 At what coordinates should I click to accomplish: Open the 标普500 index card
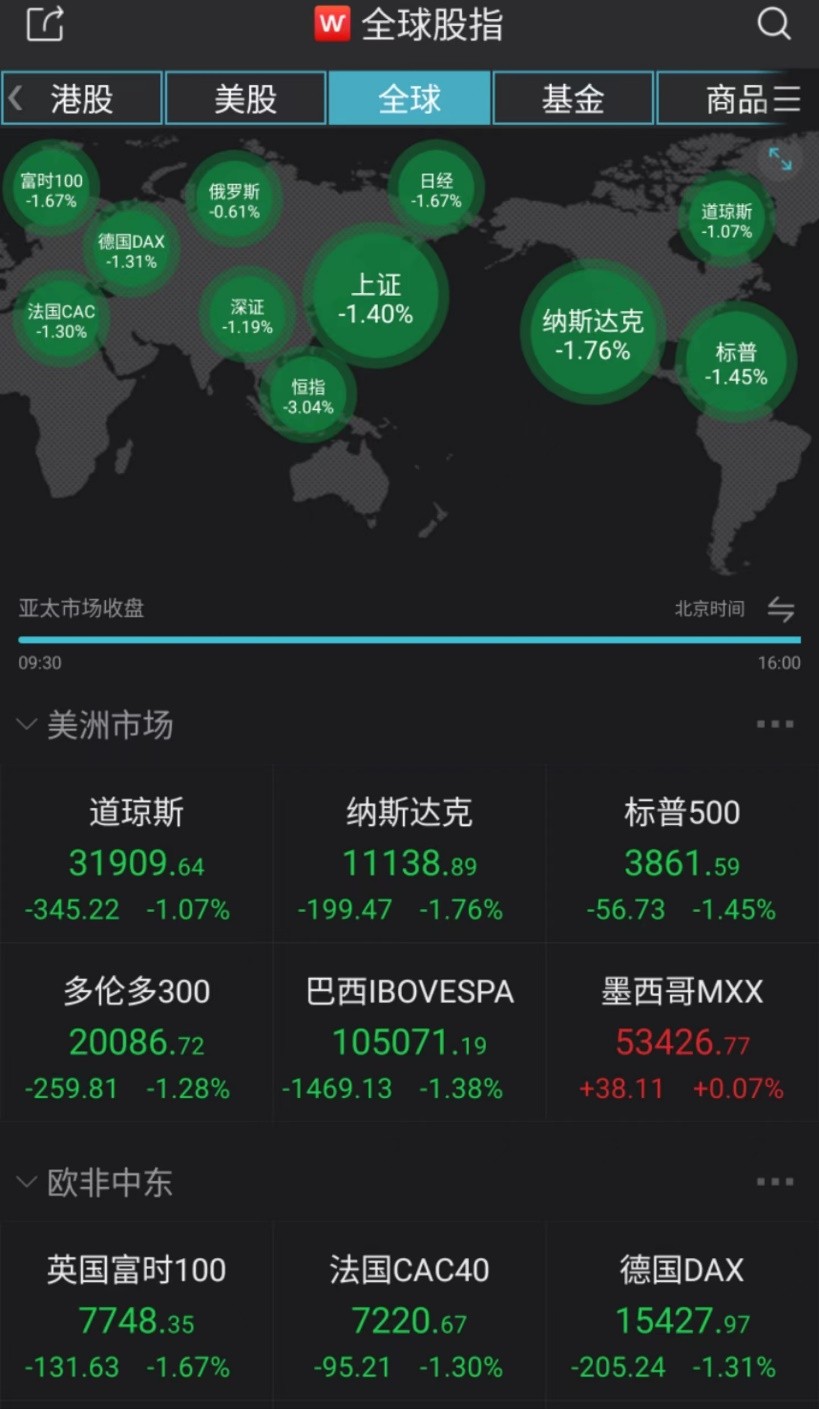click(683, 855)
